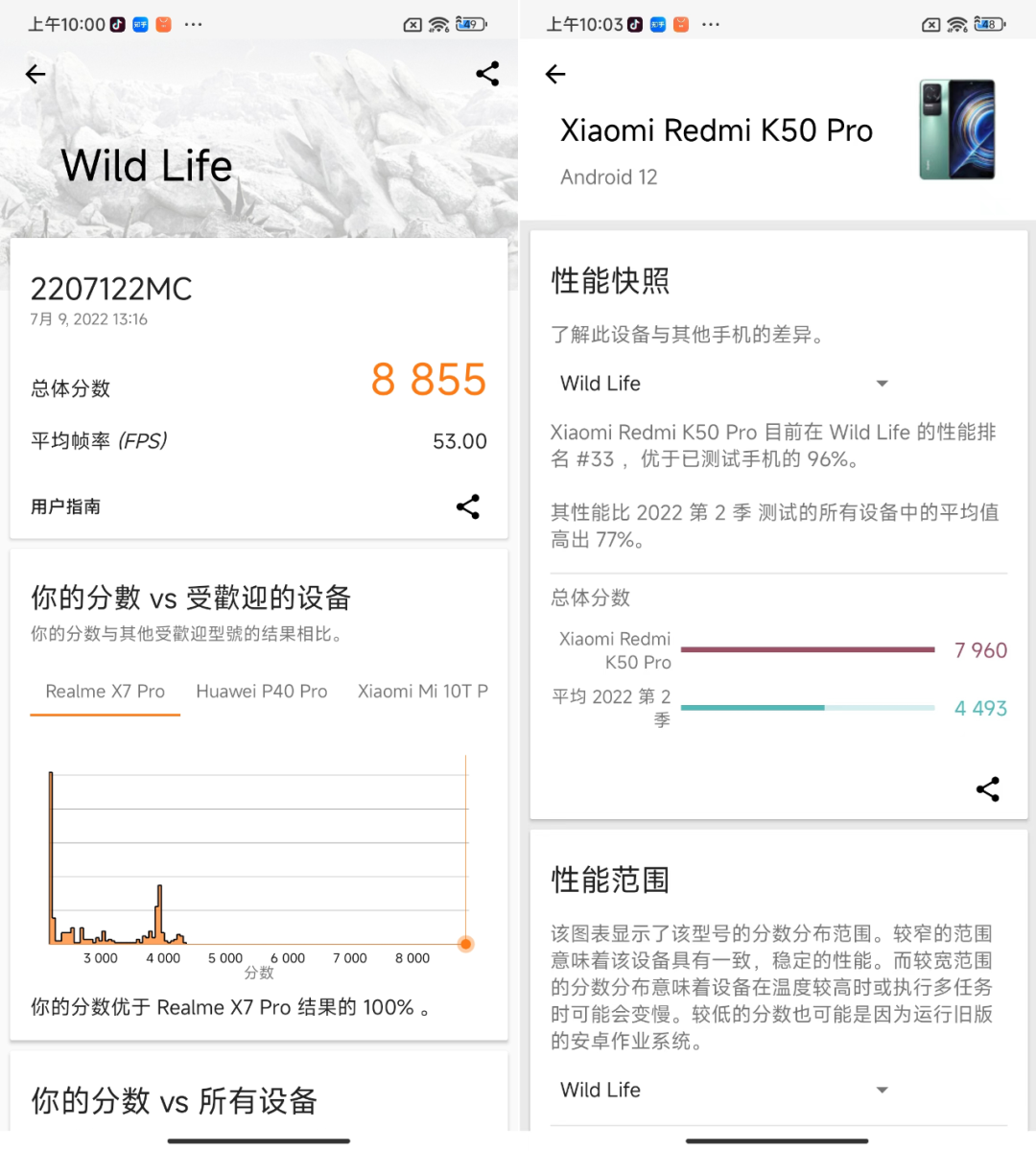
Task: Go back from the Wild Life result page
Action: click(x=35, y=74)
